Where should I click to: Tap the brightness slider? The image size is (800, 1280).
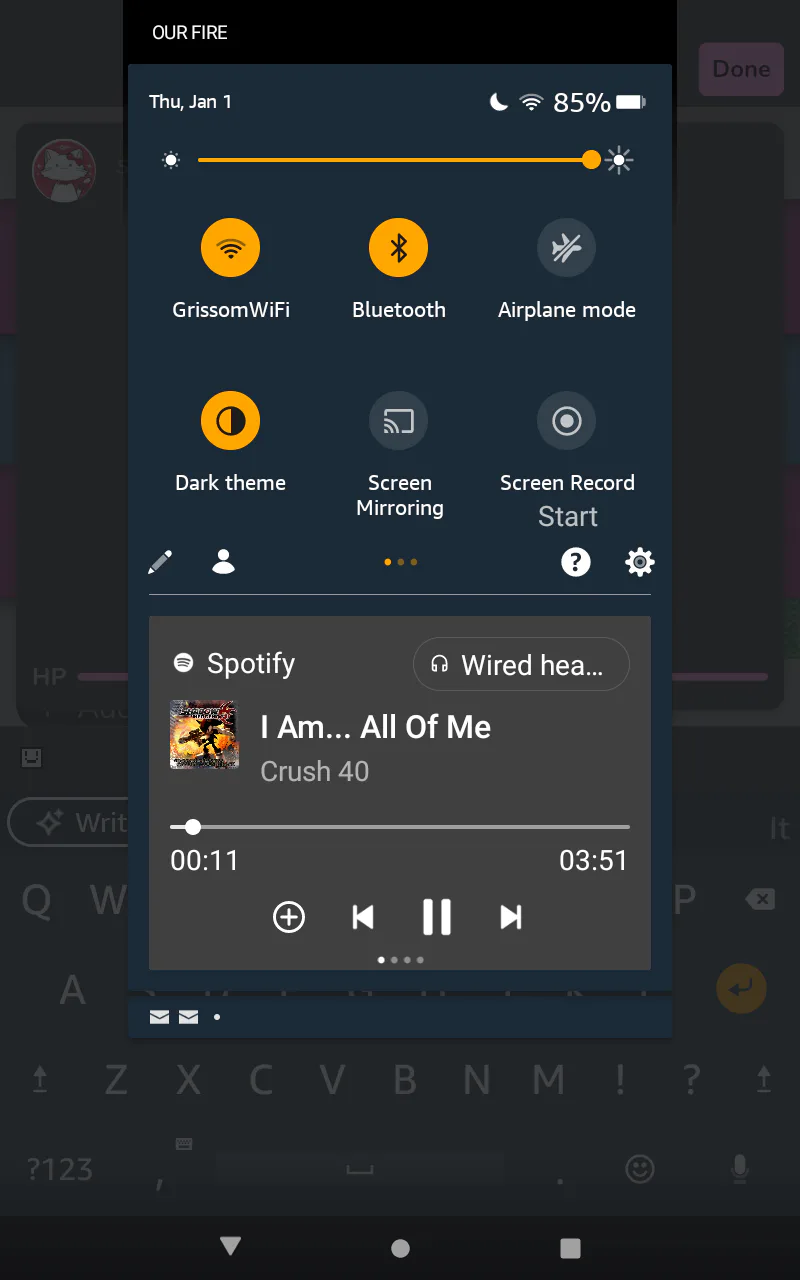click(x=395, y=160)
